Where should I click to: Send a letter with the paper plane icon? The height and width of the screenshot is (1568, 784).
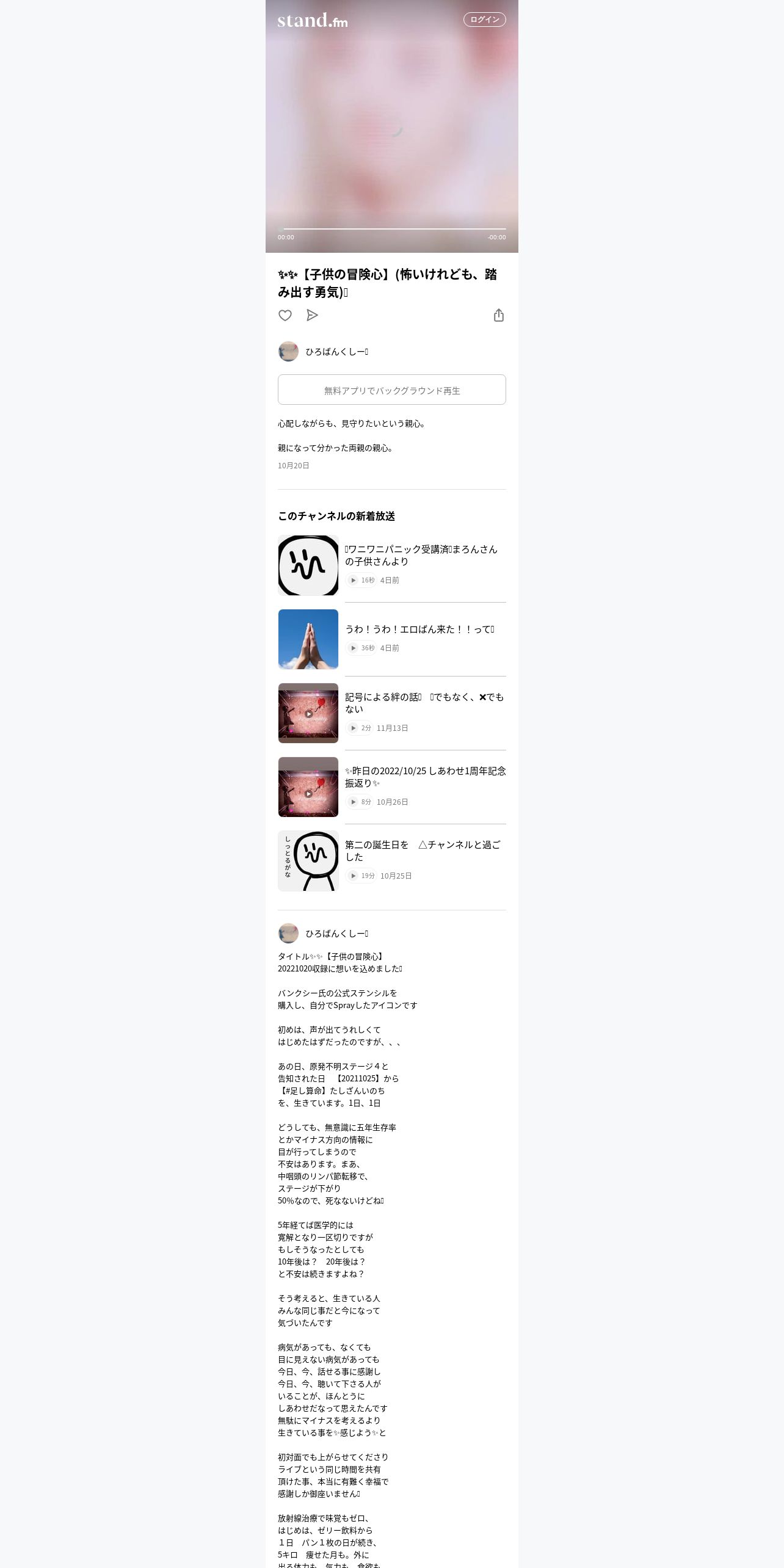point(312,315)
